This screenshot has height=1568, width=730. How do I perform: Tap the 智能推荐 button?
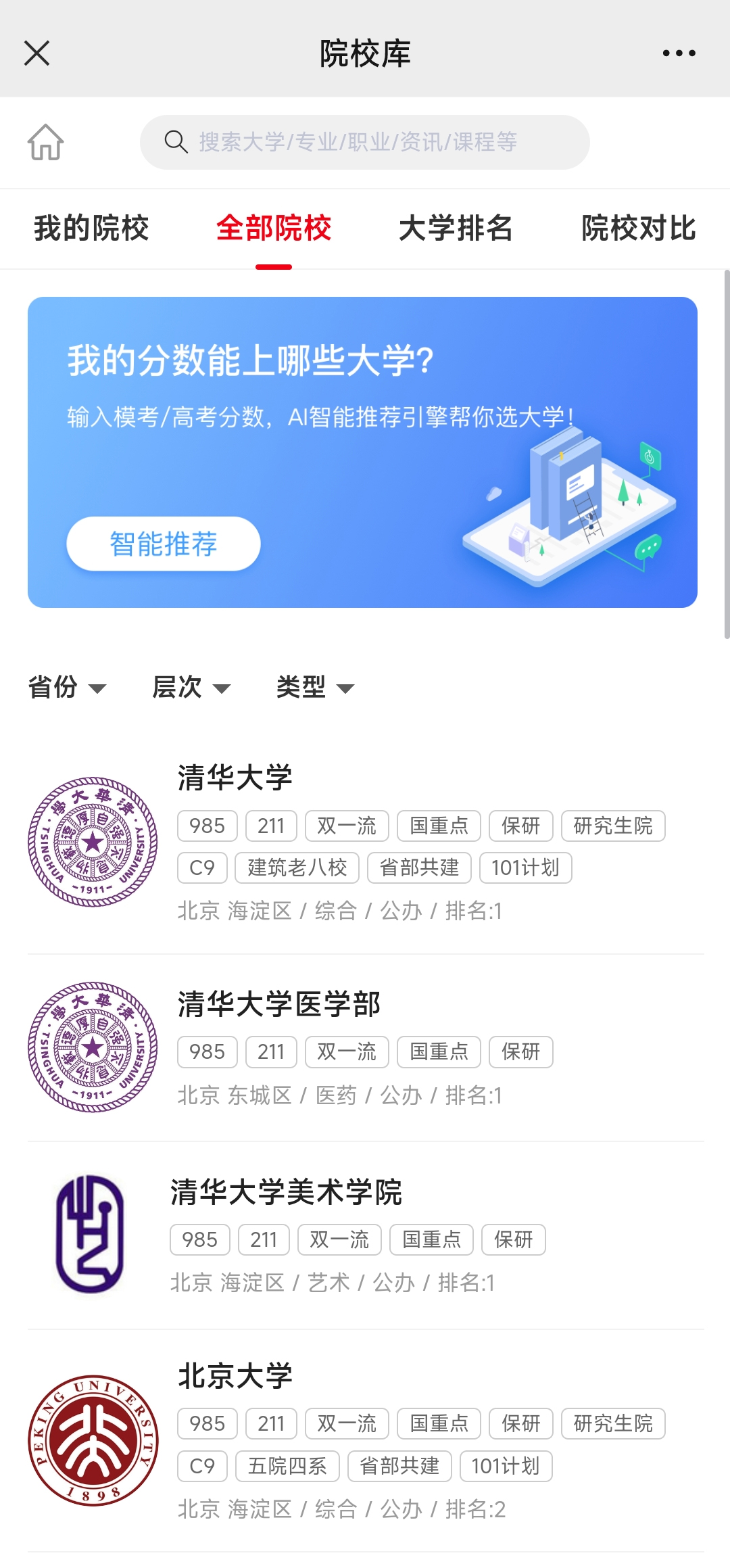(x=164, y=544)
